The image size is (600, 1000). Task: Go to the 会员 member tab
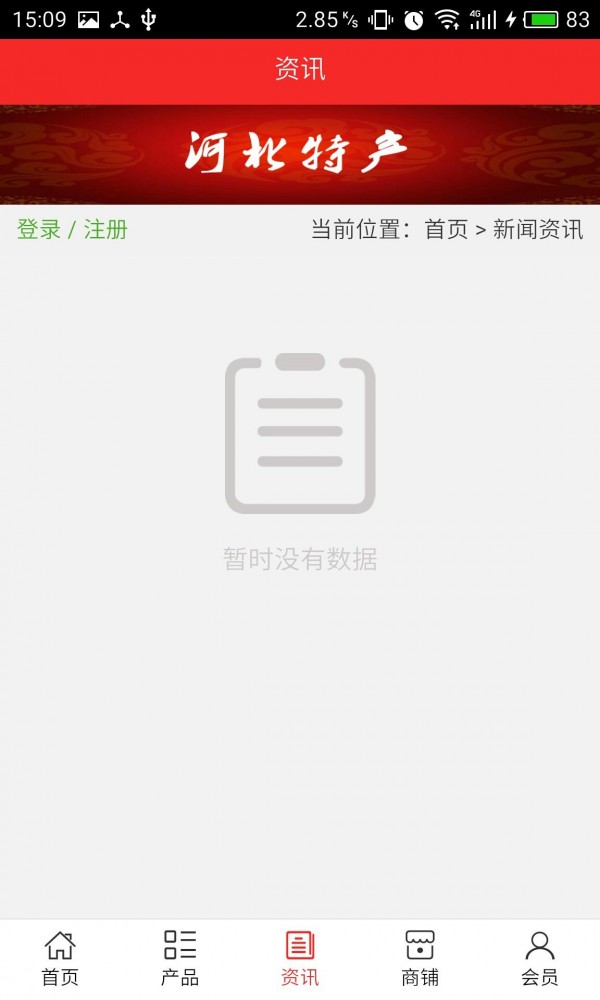(540, 958)
